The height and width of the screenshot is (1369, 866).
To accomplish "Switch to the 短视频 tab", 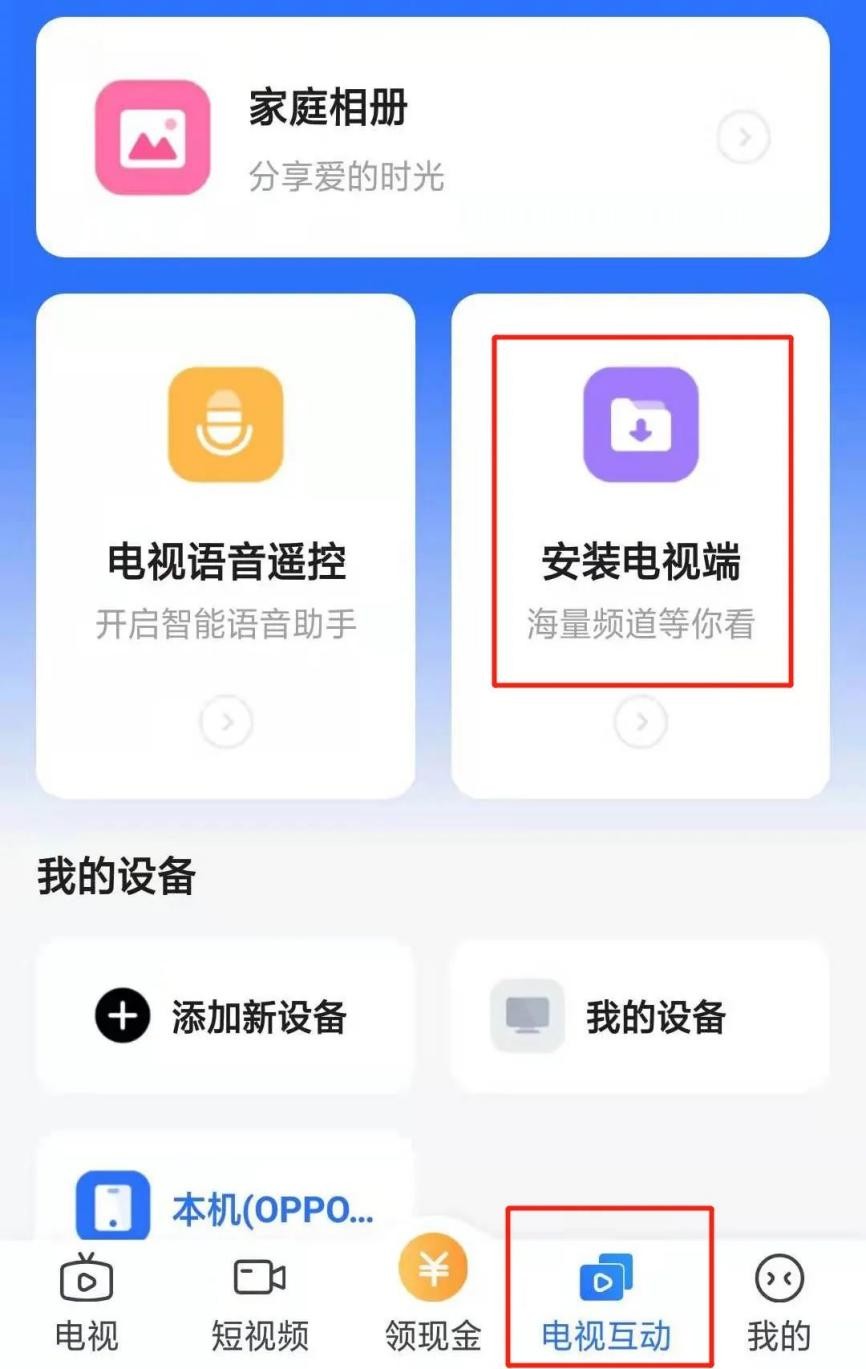I will [x=260, y=1300].
